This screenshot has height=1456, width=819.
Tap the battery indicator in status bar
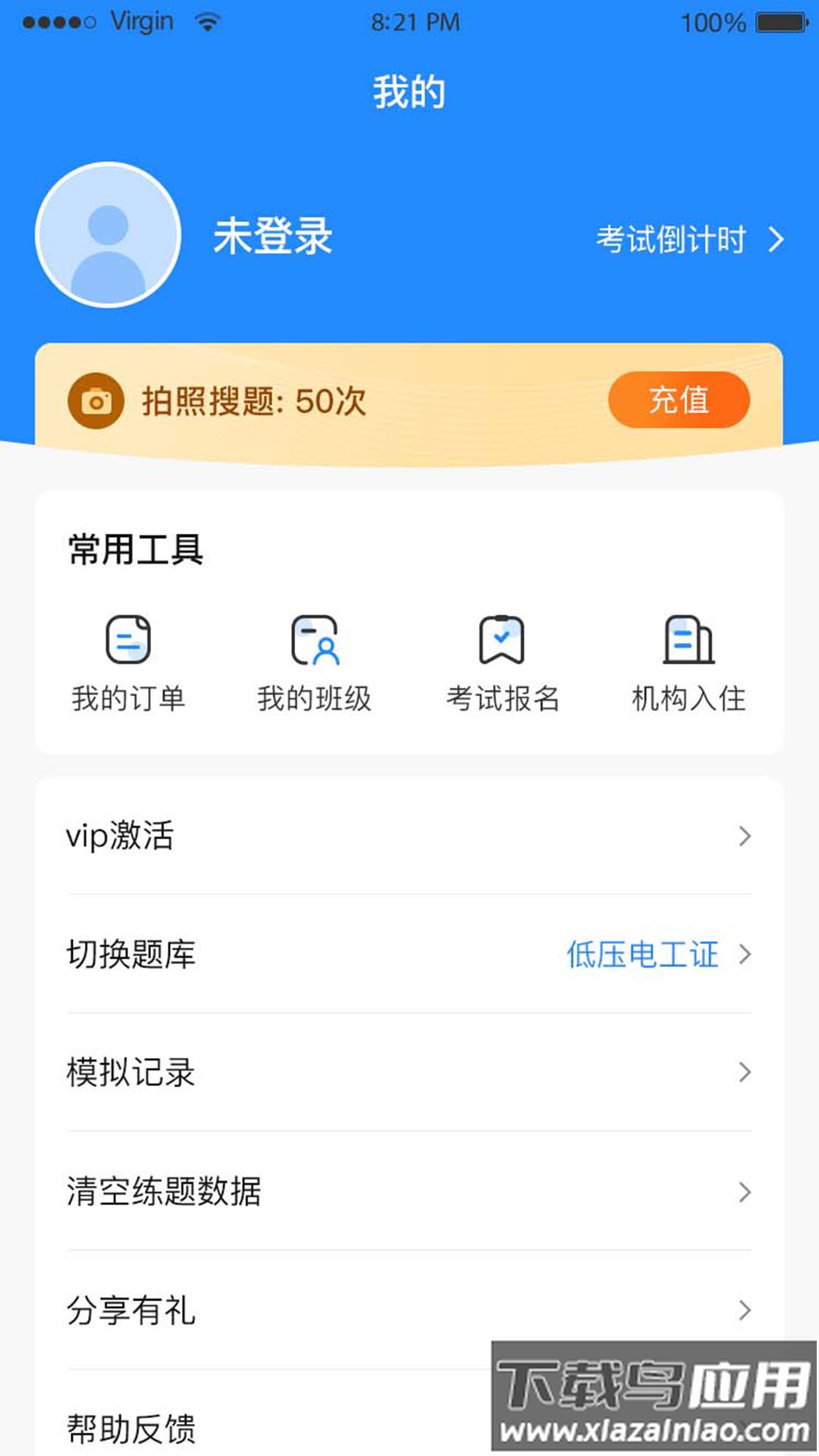773,21
